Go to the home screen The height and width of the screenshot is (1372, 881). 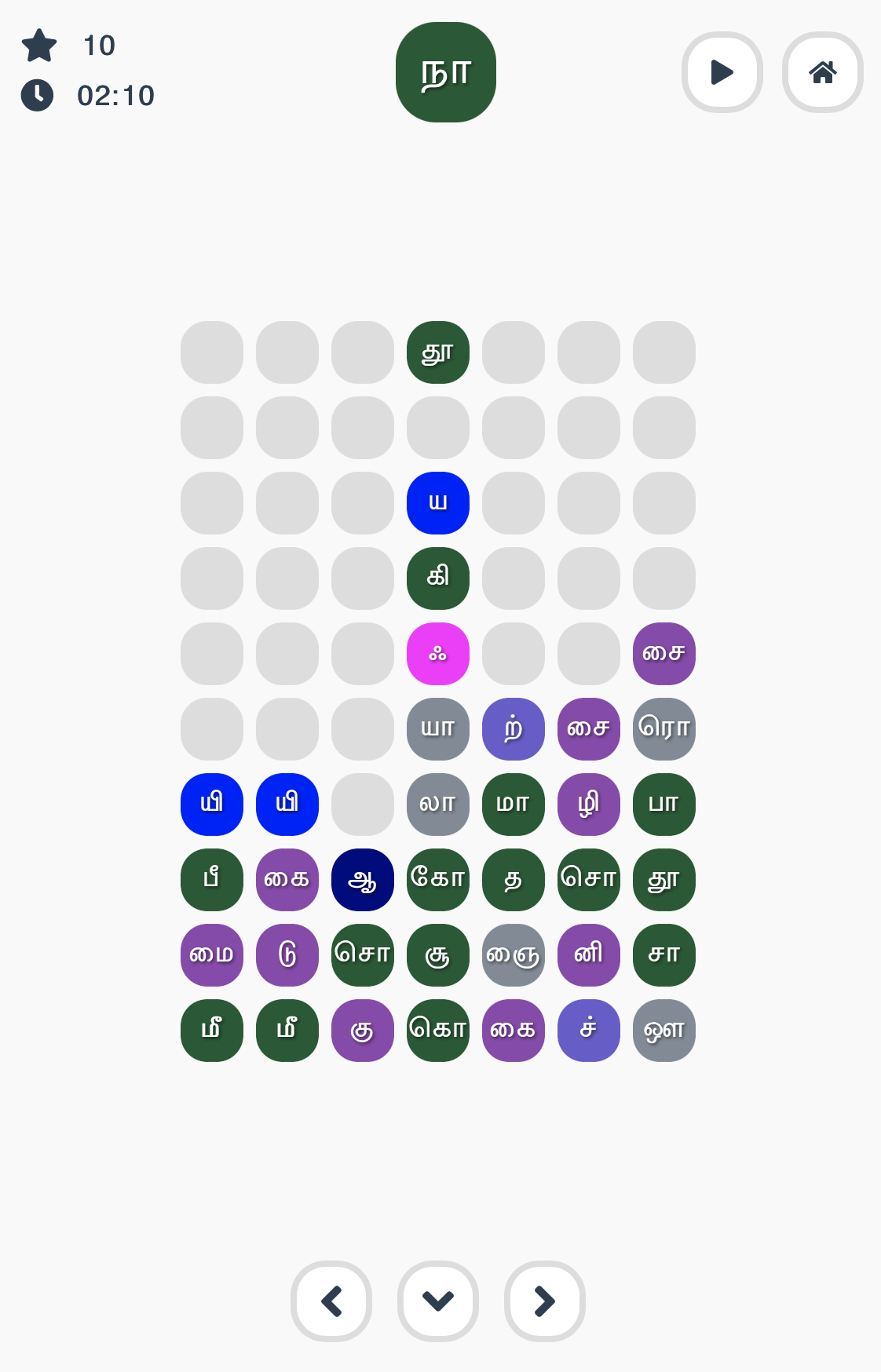coord(822,72)
